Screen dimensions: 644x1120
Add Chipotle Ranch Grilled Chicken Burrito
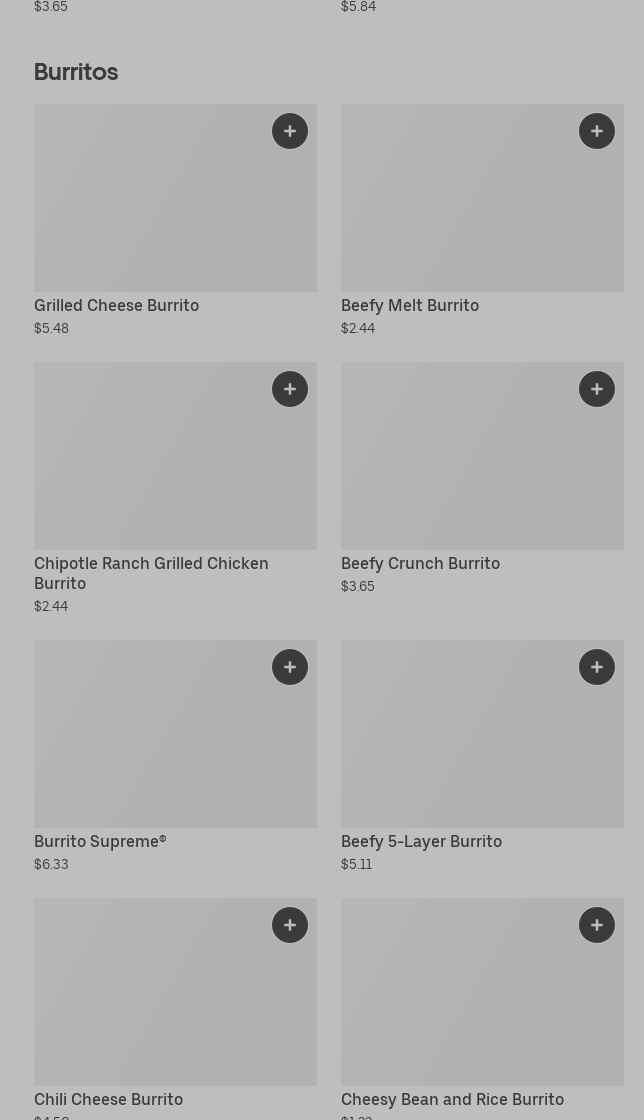(290, 389)
